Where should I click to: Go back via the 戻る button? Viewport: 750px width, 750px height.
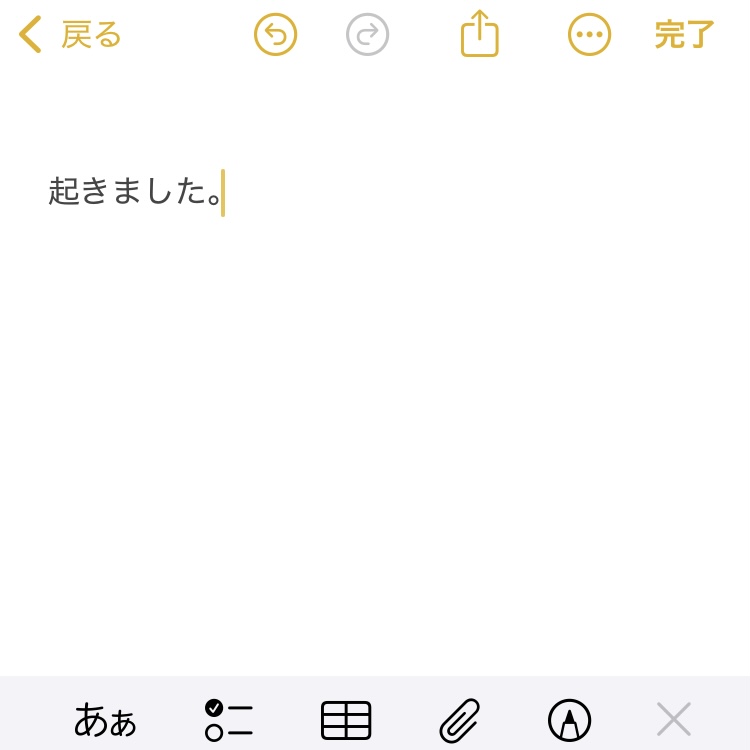click(x=70, y=35)
